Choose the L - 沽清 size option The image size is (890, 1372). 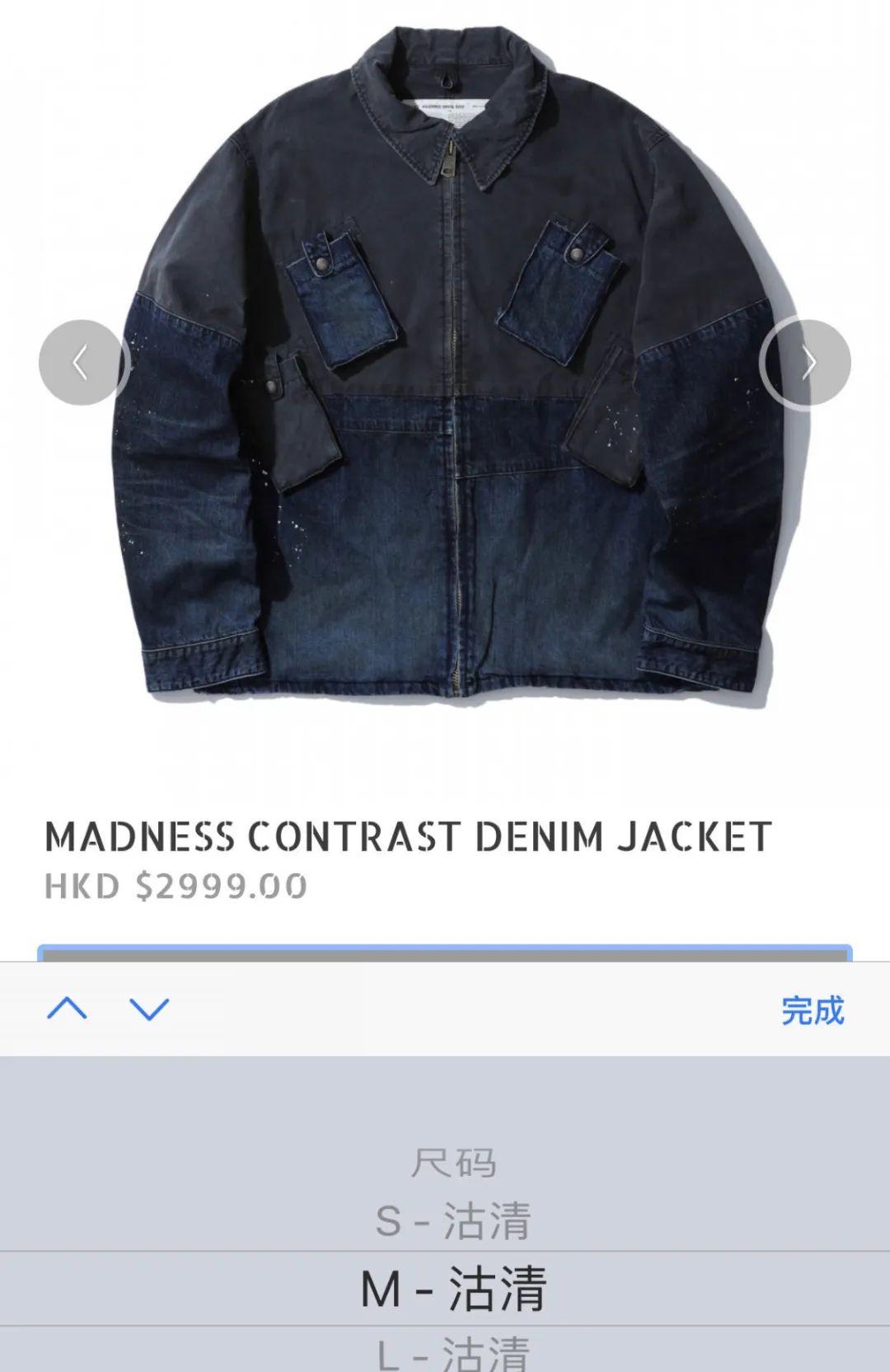tap(453, 1352)
